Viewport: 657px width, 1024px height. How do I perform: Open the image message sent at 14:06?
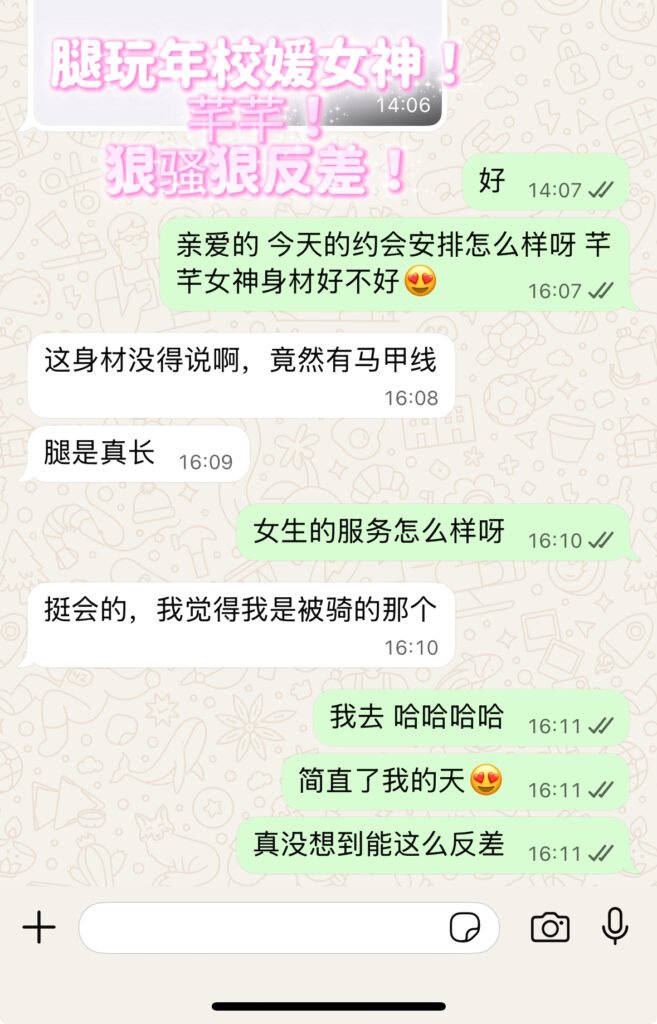coord(238,64)
